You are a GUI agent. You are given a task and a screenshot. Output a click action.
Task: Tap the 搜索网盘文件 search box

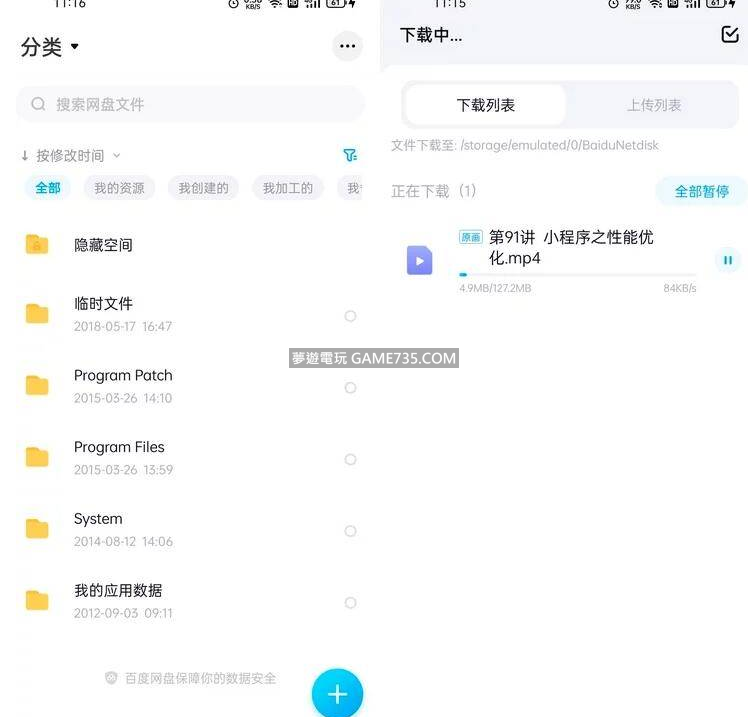[x=190, y=104]
